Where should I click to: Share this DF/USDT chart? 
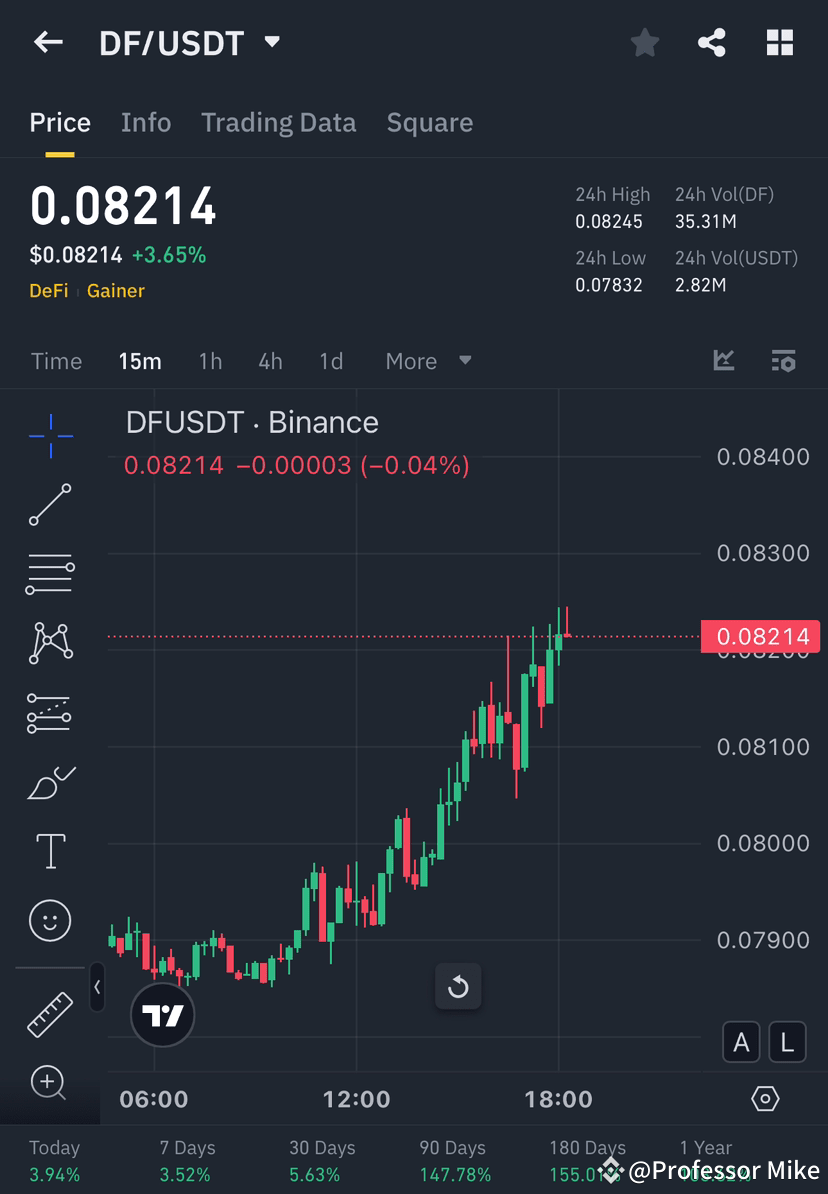(x=712, y=42)
